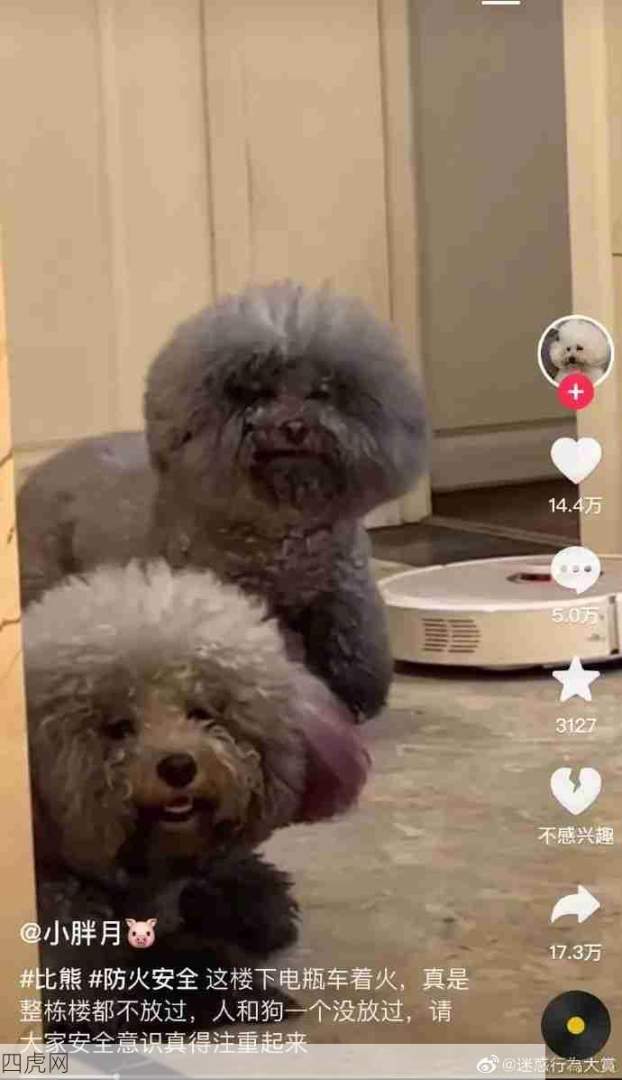This screenshot has width=622, height=1080.
Task: Open the #防火安全 hashtag
Action: [x=143, y=977]
